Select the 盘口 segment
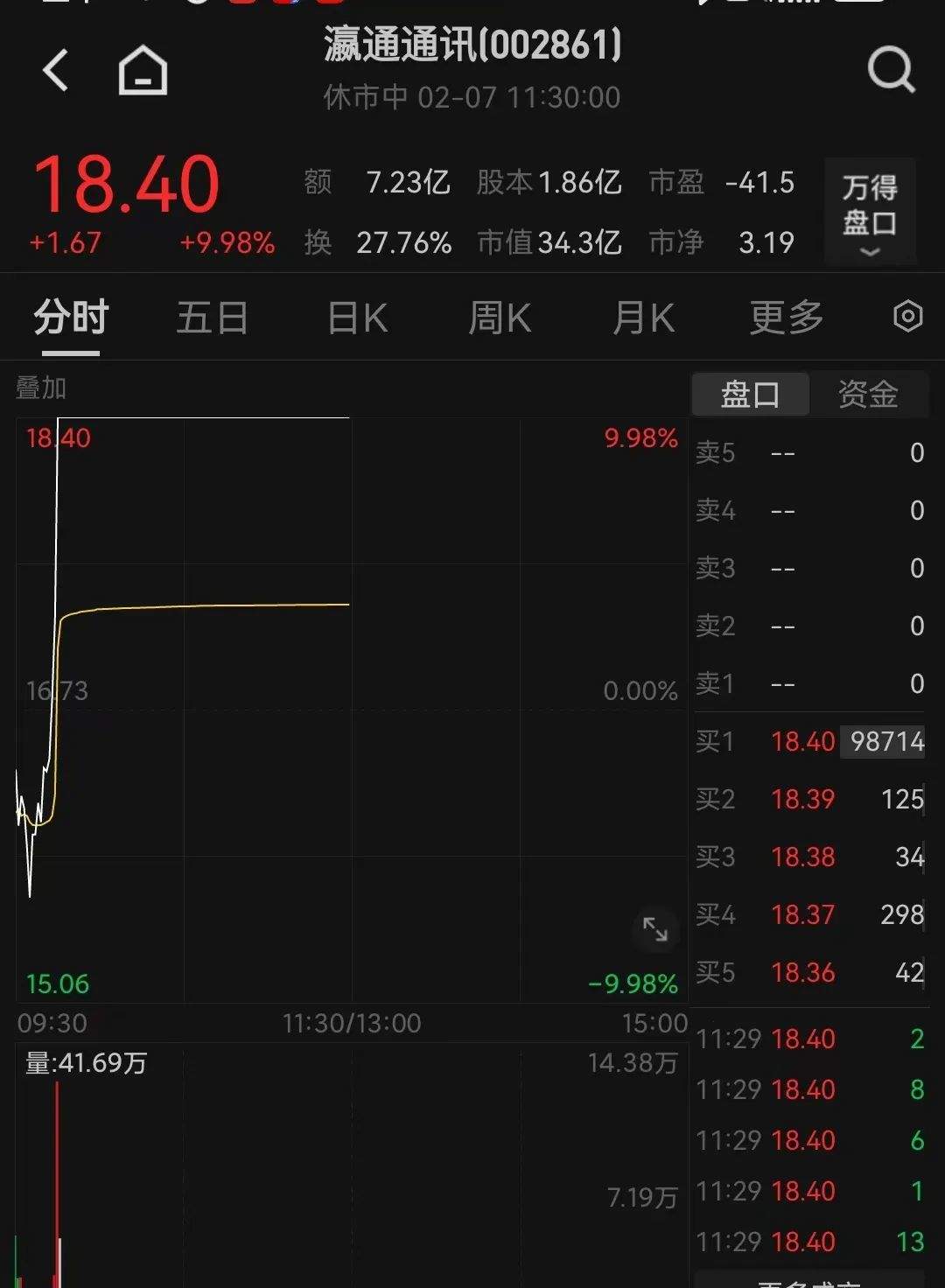The width and height of the screenshot is (945, 1288). tap(750, 395)
